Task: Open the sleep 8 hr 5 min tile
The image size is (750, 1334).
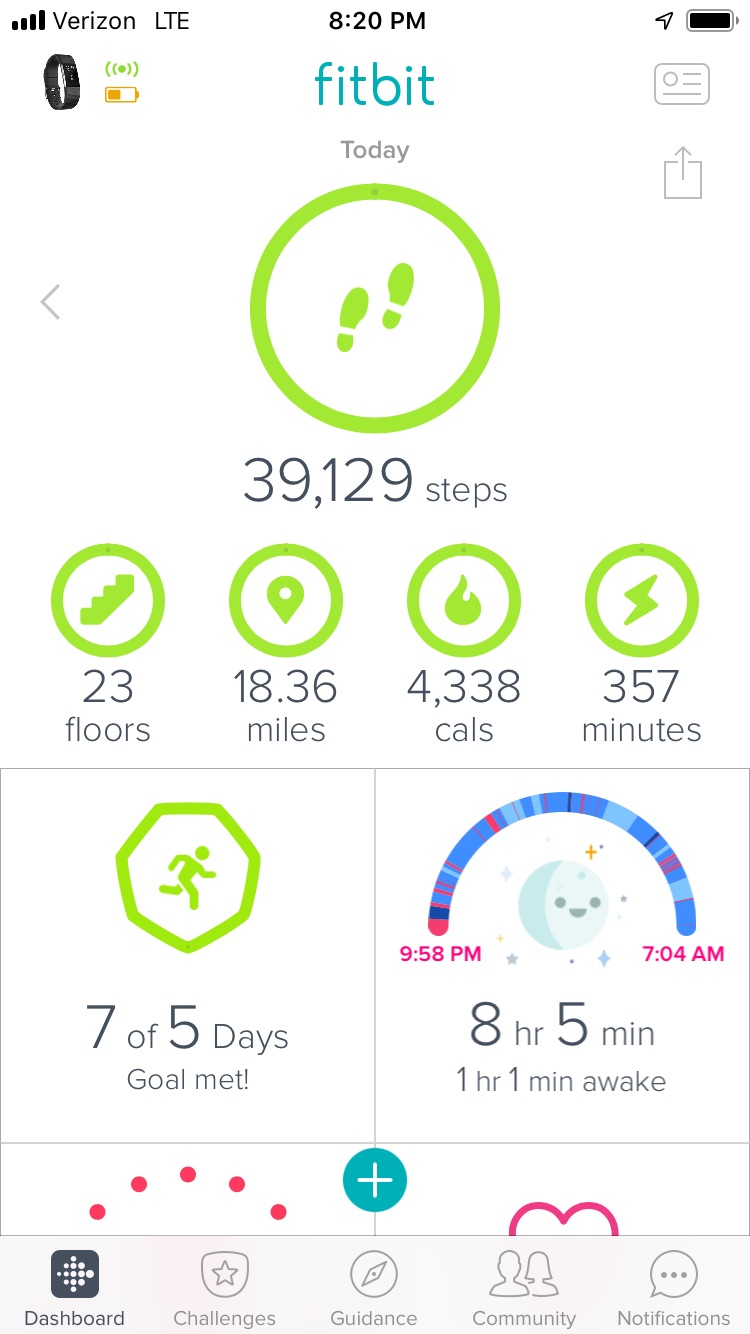Action: click(562, 955)
